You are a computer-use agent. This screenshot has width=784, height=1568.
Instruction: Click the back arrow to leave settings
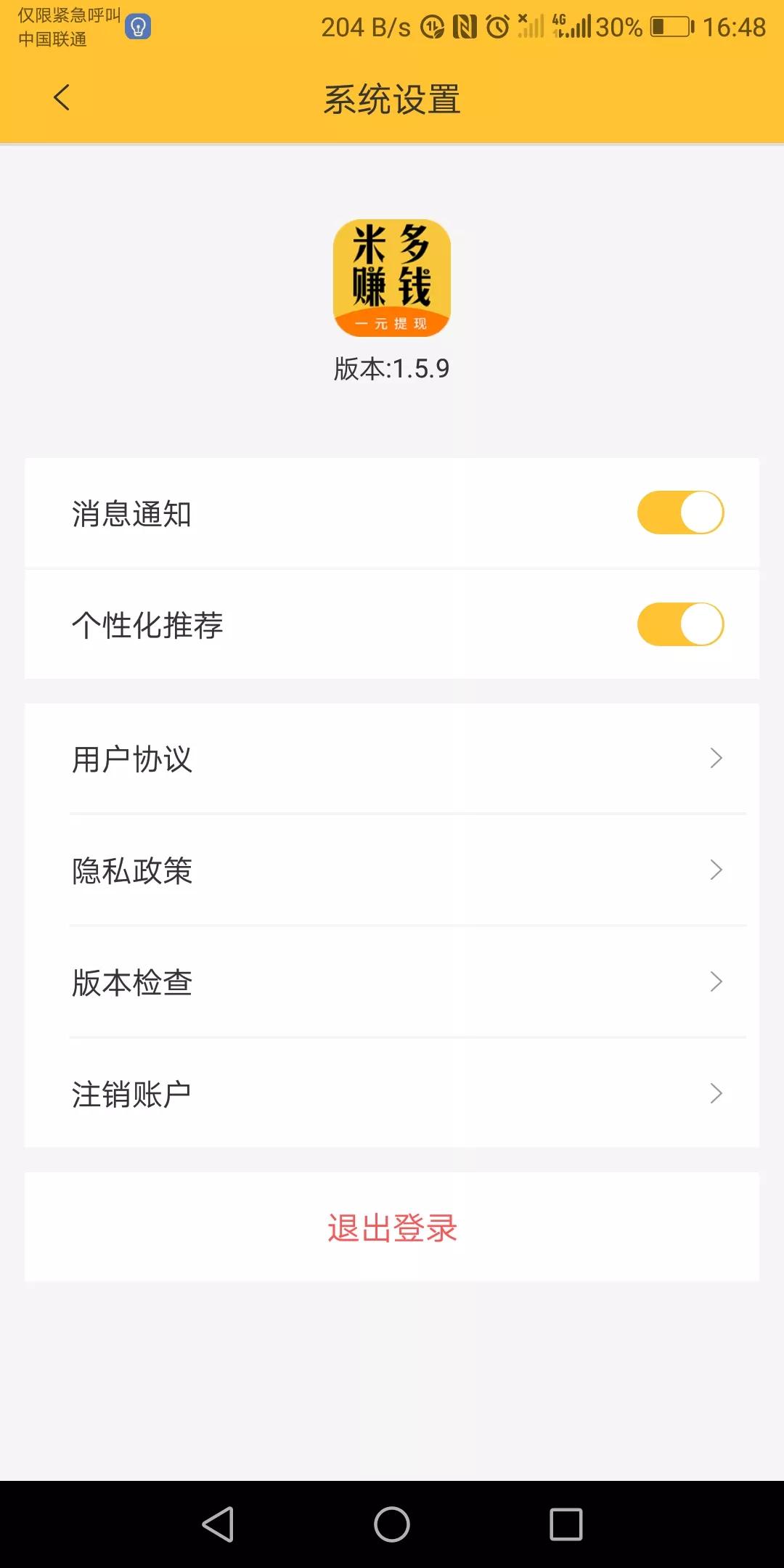61,99
